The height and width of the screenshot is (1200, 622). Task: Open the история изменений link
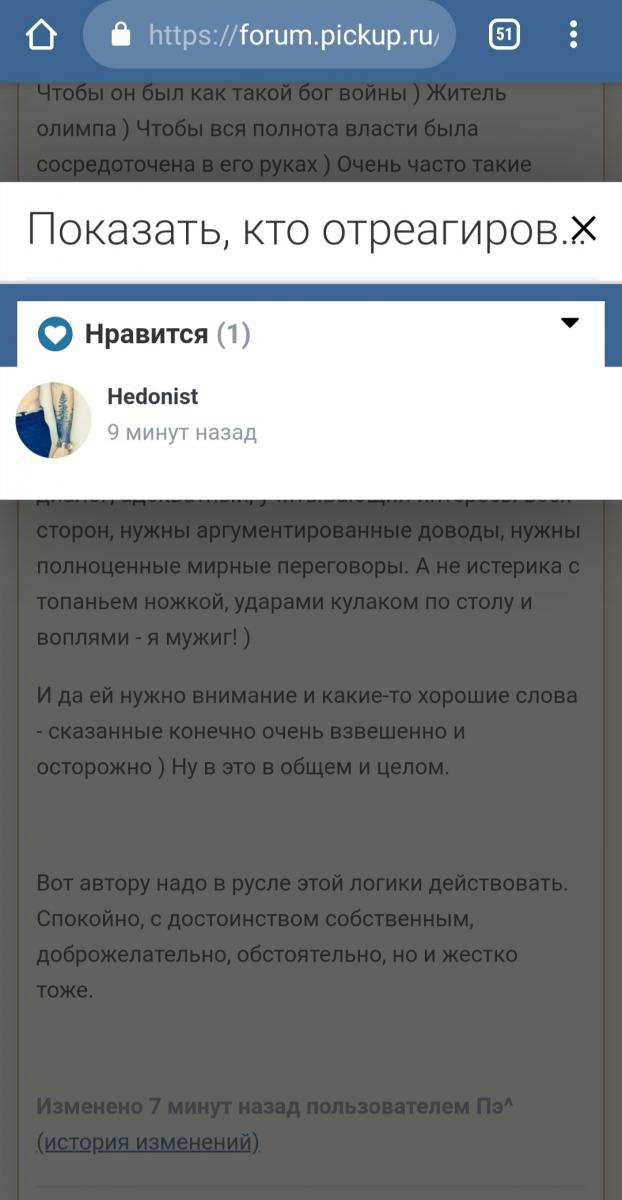pos(148,1142)
